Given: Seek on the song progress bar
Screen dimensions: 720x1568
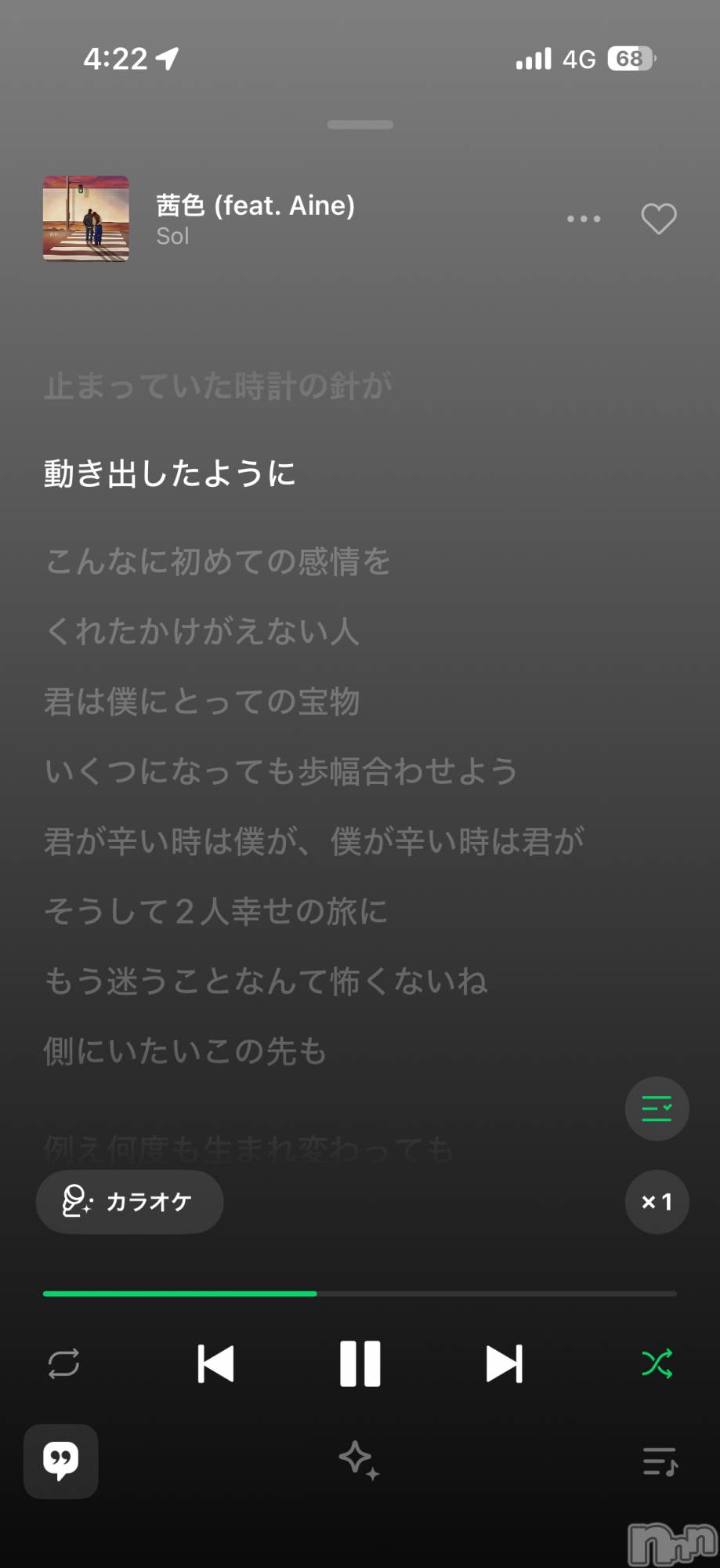Looking at the screenshot, I should click(x=360, y=1294).
